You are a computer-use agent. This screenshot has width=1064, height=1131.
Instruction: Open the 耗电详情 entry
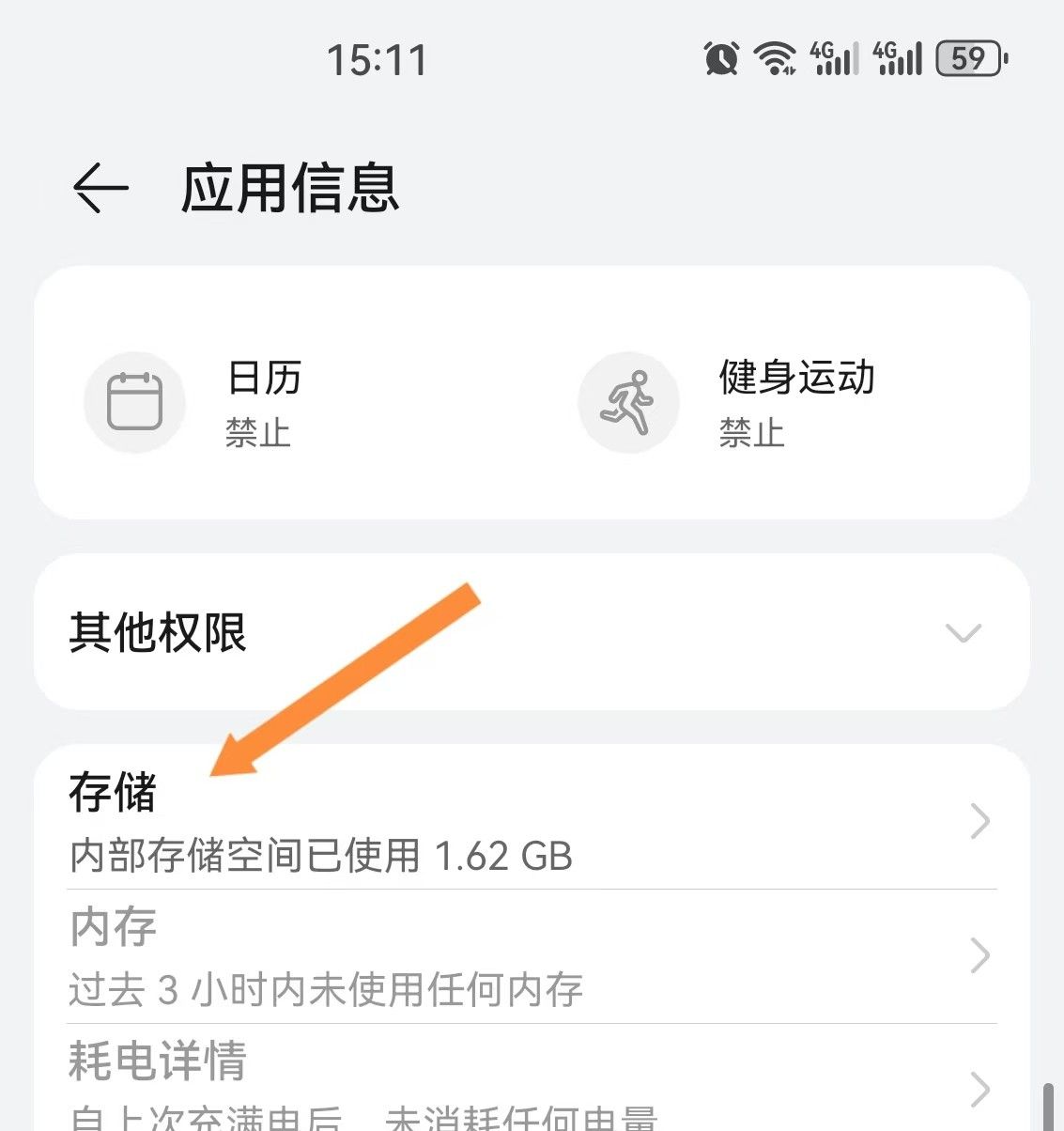point(155,1062)
